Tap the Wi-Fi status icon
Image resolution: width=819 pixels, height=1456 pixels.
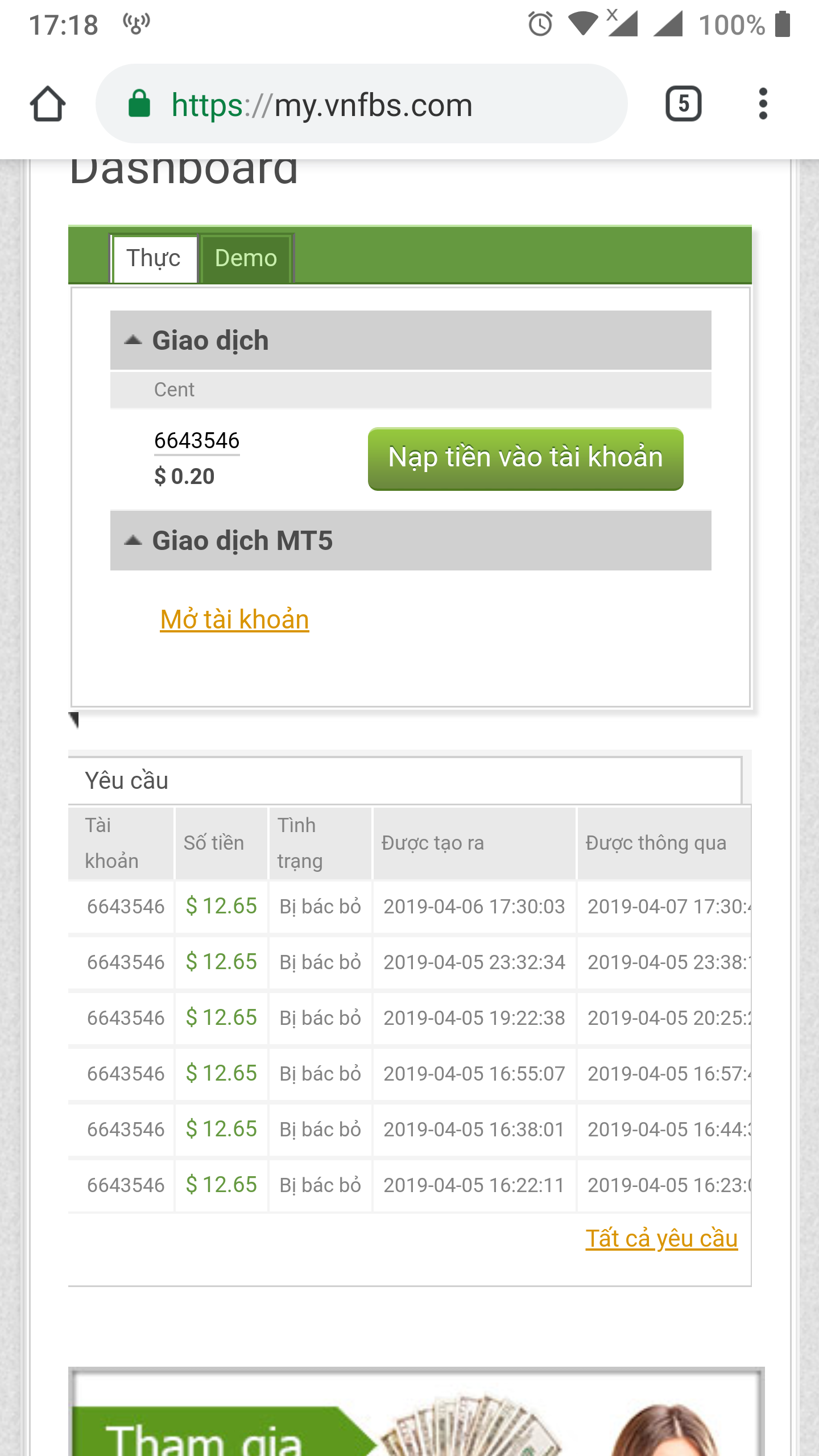(581, 24)
